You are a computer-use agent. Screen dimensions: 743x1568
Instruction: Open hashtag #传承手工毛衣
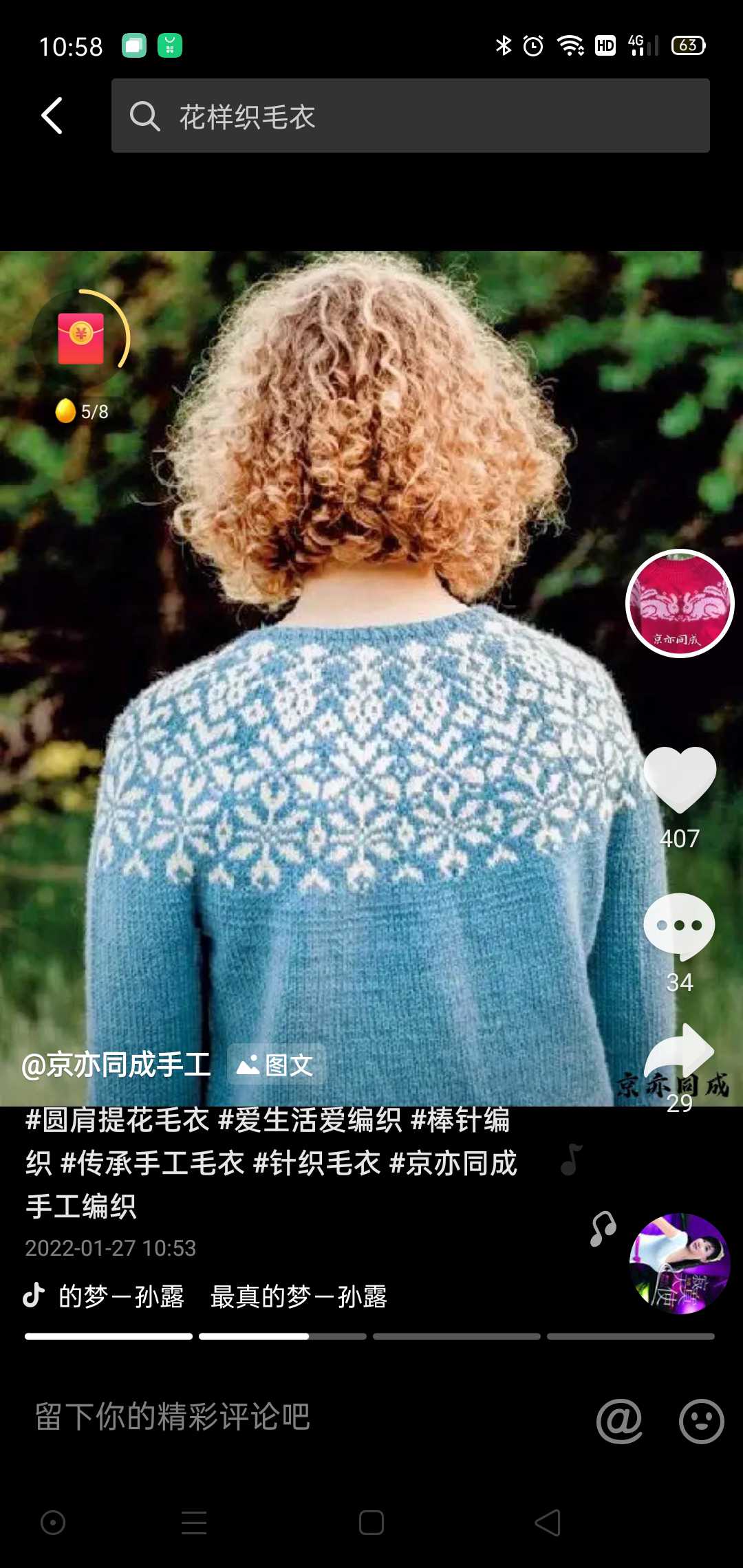coord(153,1164)
